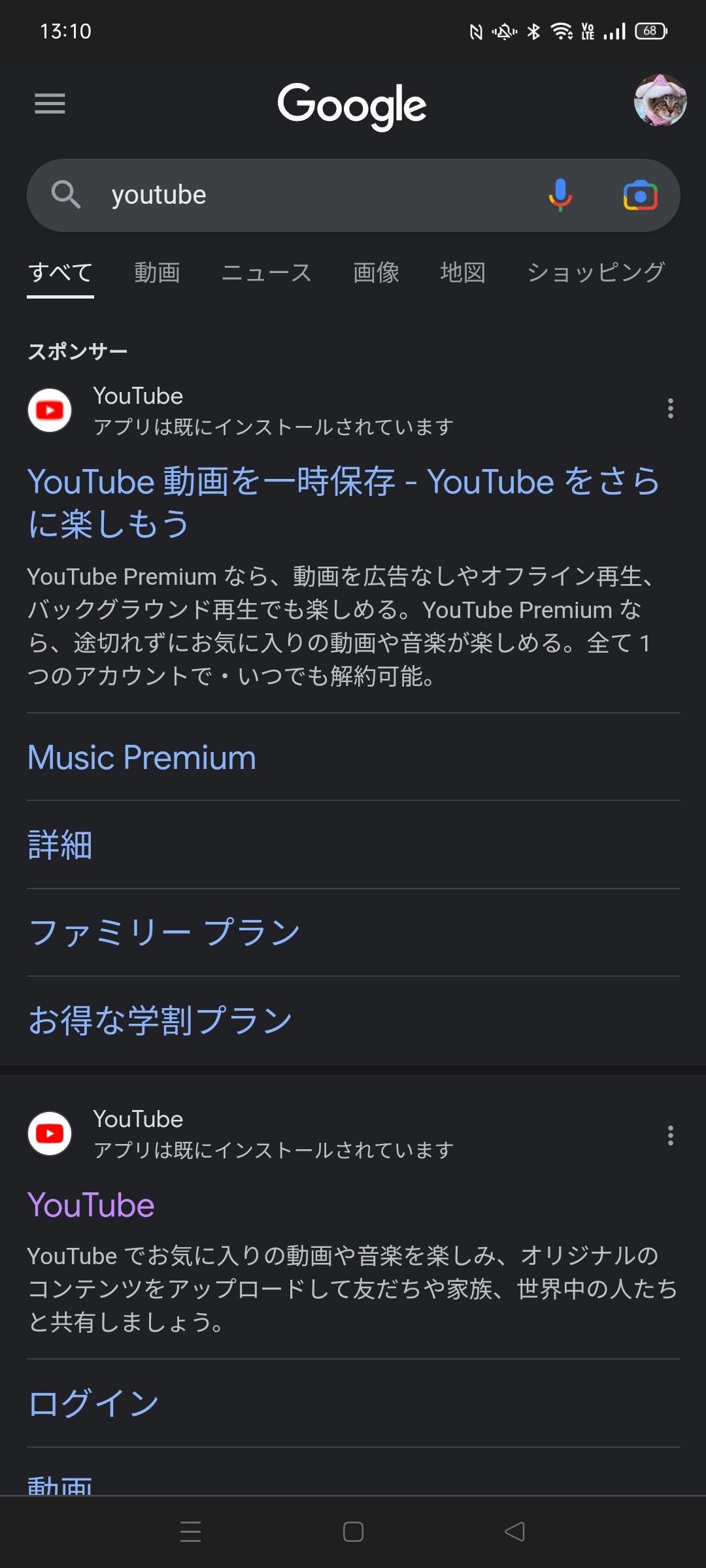
Task: Open the organic YouTube result title
Action: (x=91, y=1205)
